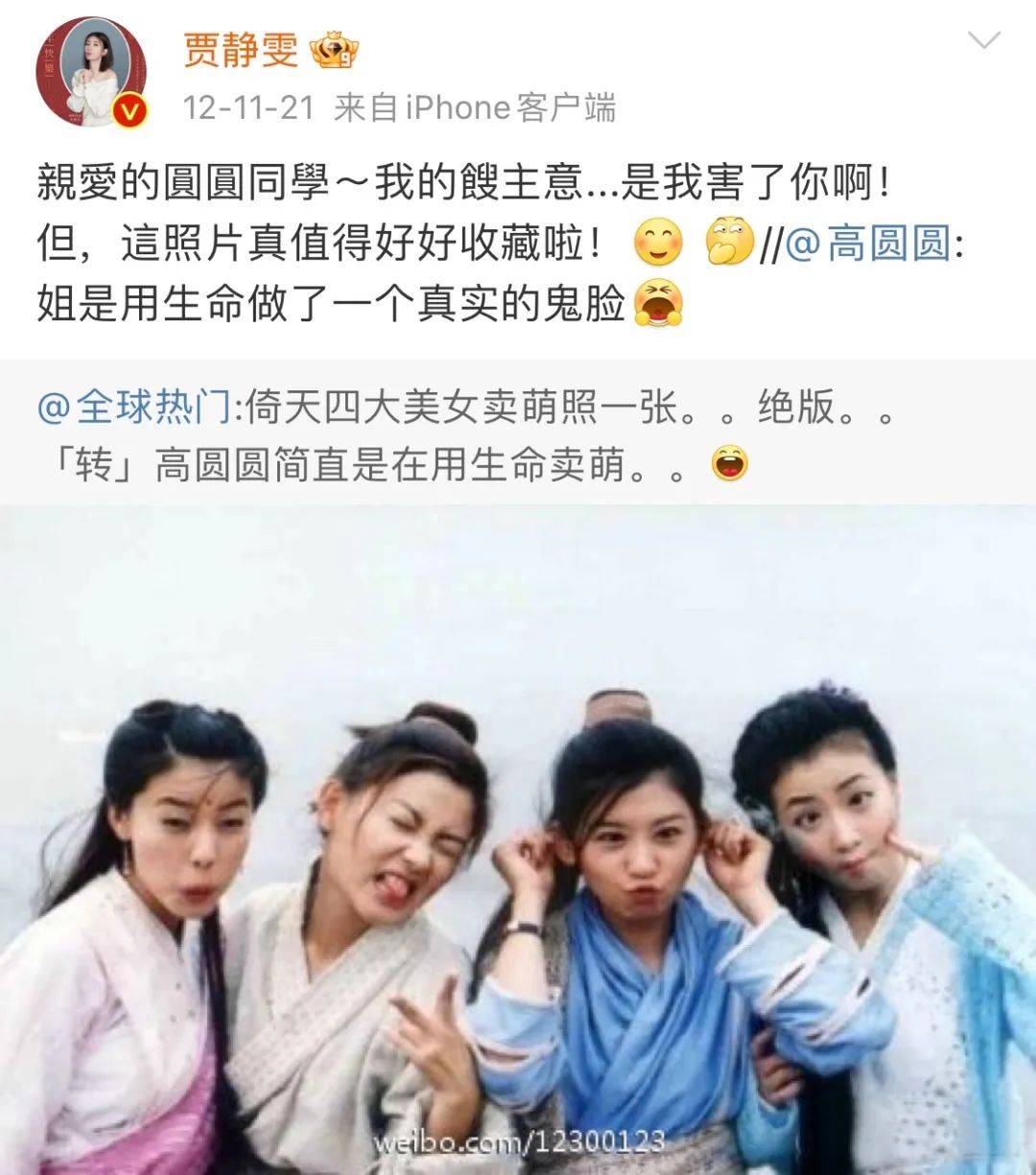Open the 贾静雯 username link

(241, 50)
